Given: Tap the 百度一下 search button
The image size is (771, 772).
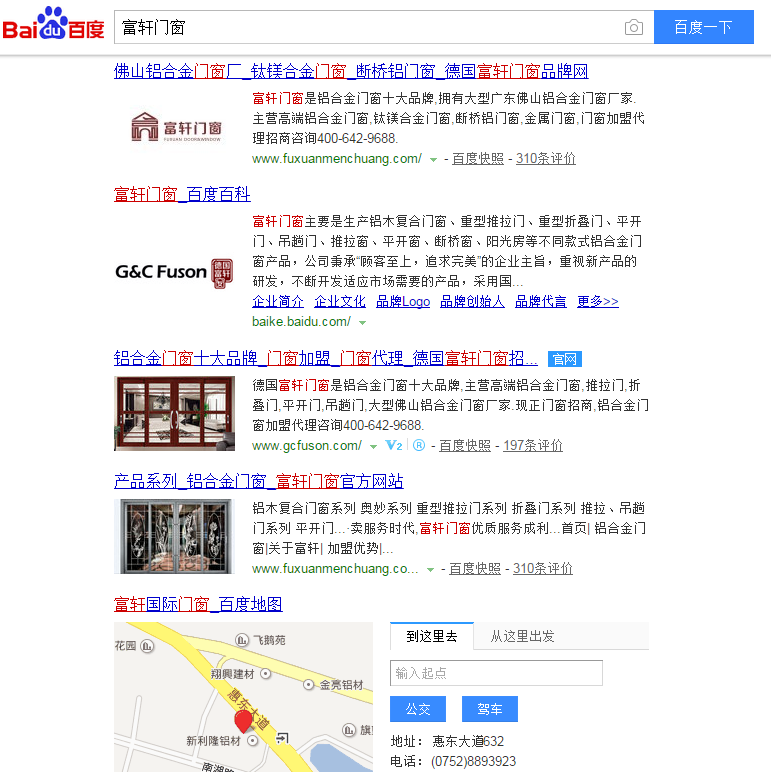Looking at the screenshot, I should (703, 28).
